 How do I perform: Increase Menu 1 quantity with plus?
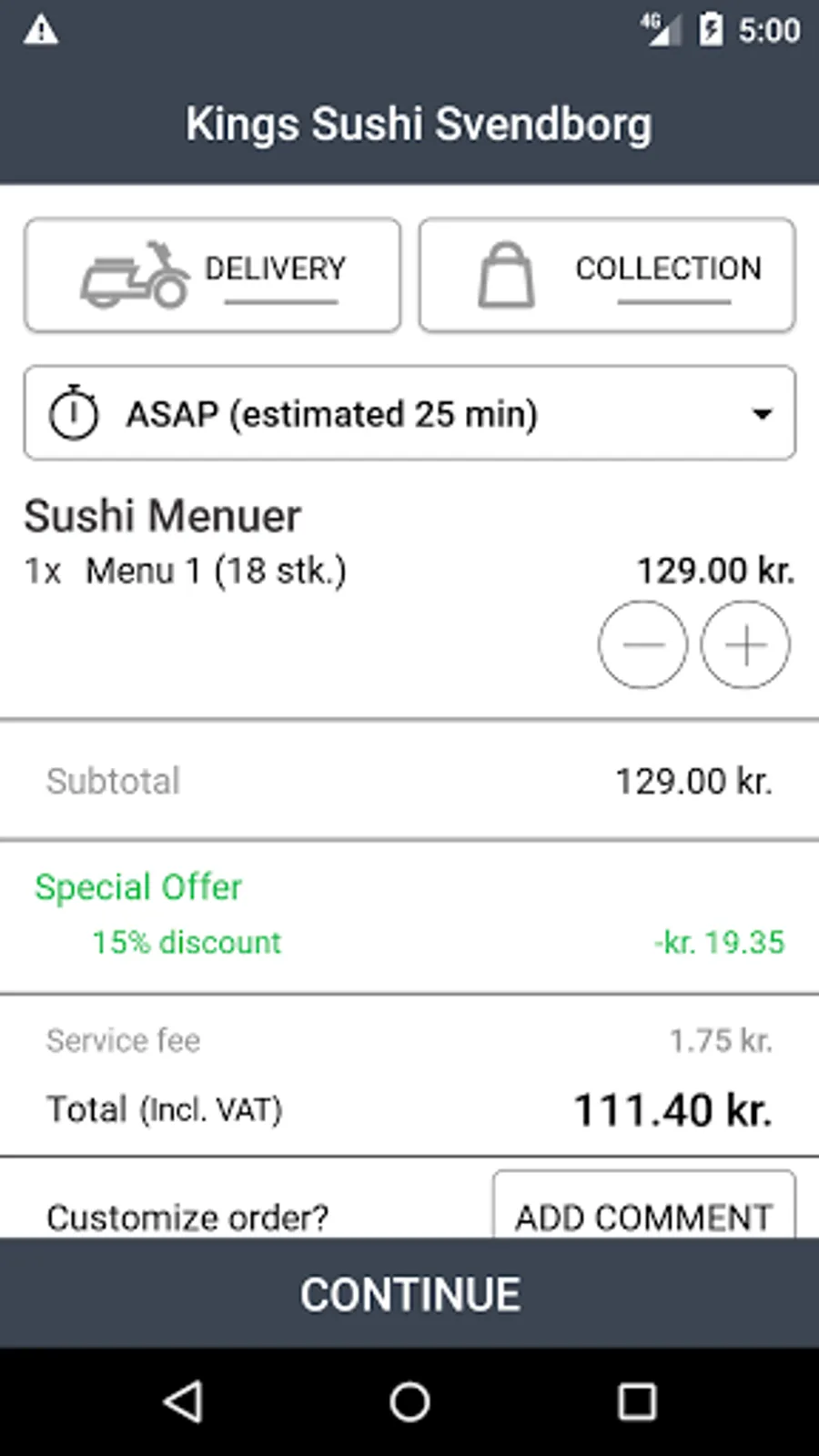(745, 644)
